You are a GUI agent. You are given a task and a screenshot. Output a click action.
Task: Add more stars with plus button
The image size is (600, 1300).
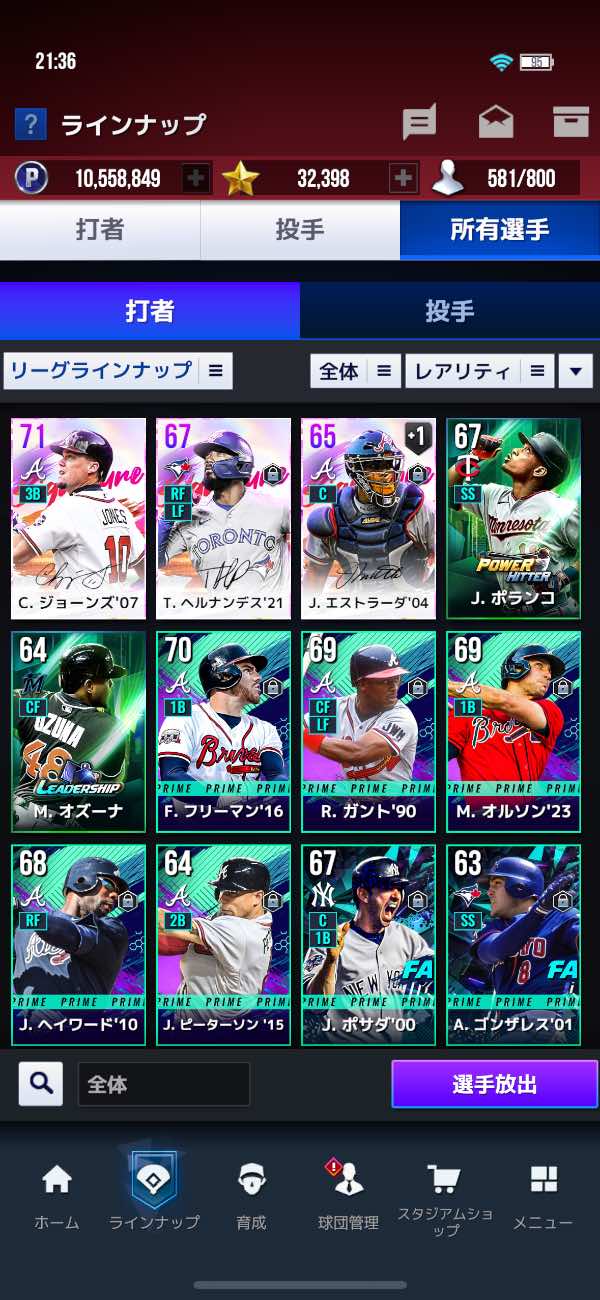tap(403, 179)
